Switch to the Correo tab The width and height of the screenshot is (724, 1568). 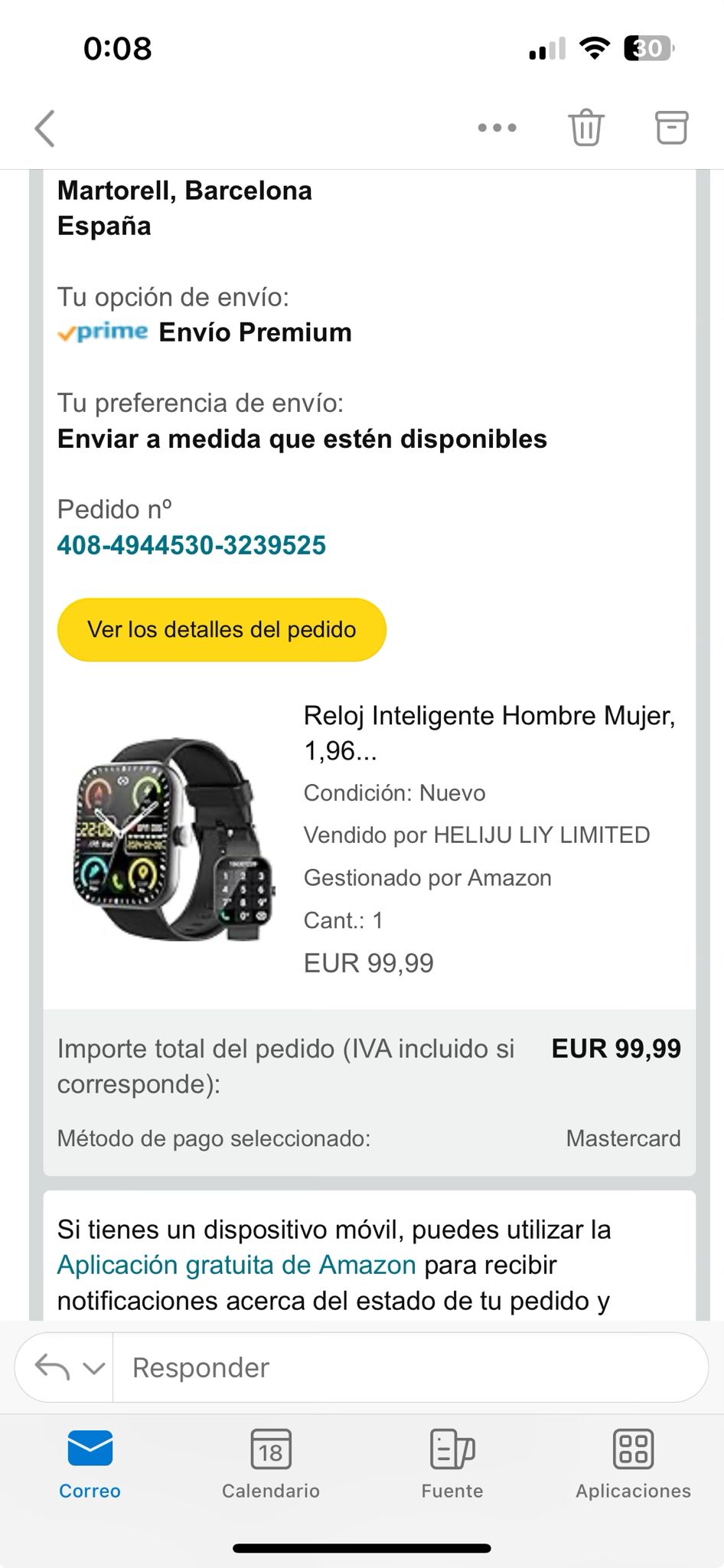coord(90,1464)
